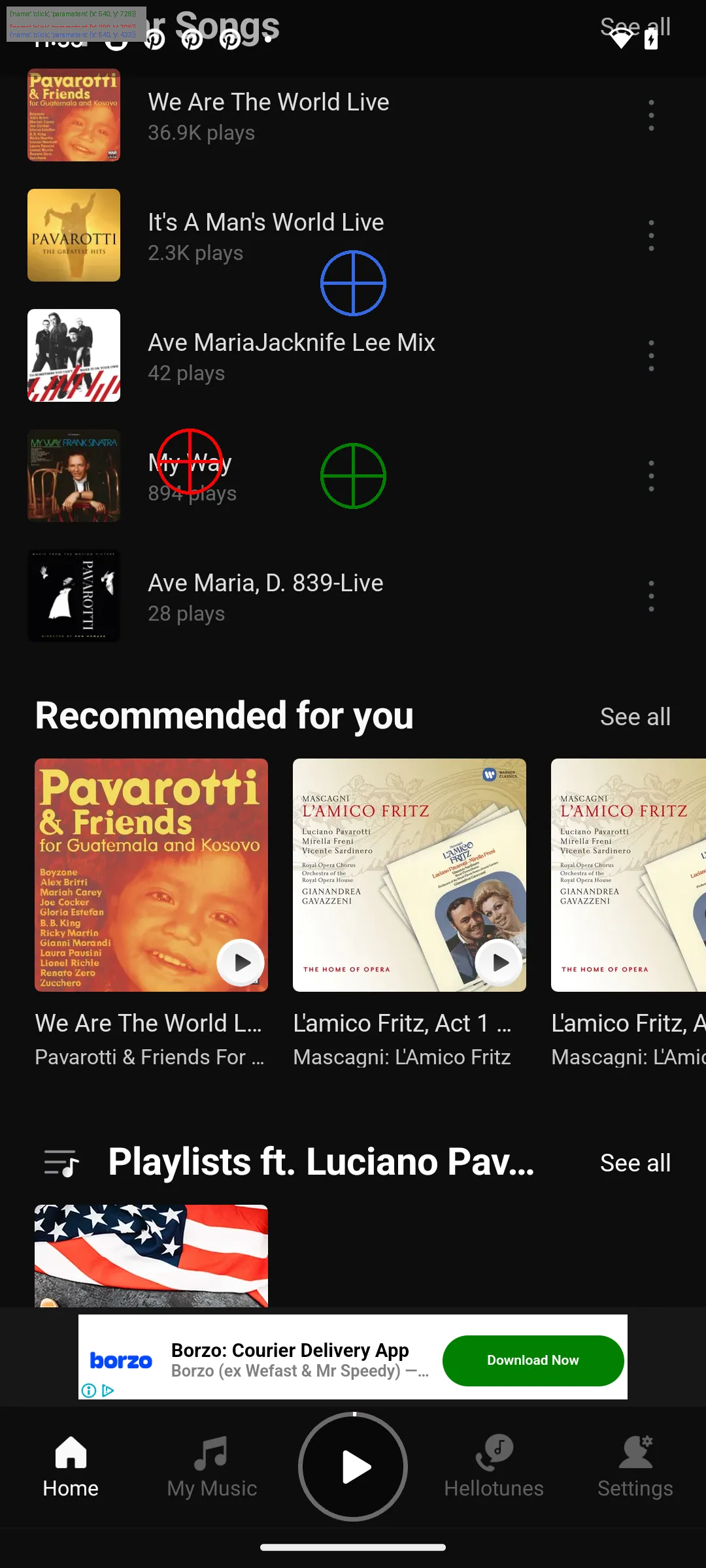The width and height of the screenshot is (706, 1568).
Task: Open options for Ave Maria, D. 839-Live
Action: tap(651, 596)
